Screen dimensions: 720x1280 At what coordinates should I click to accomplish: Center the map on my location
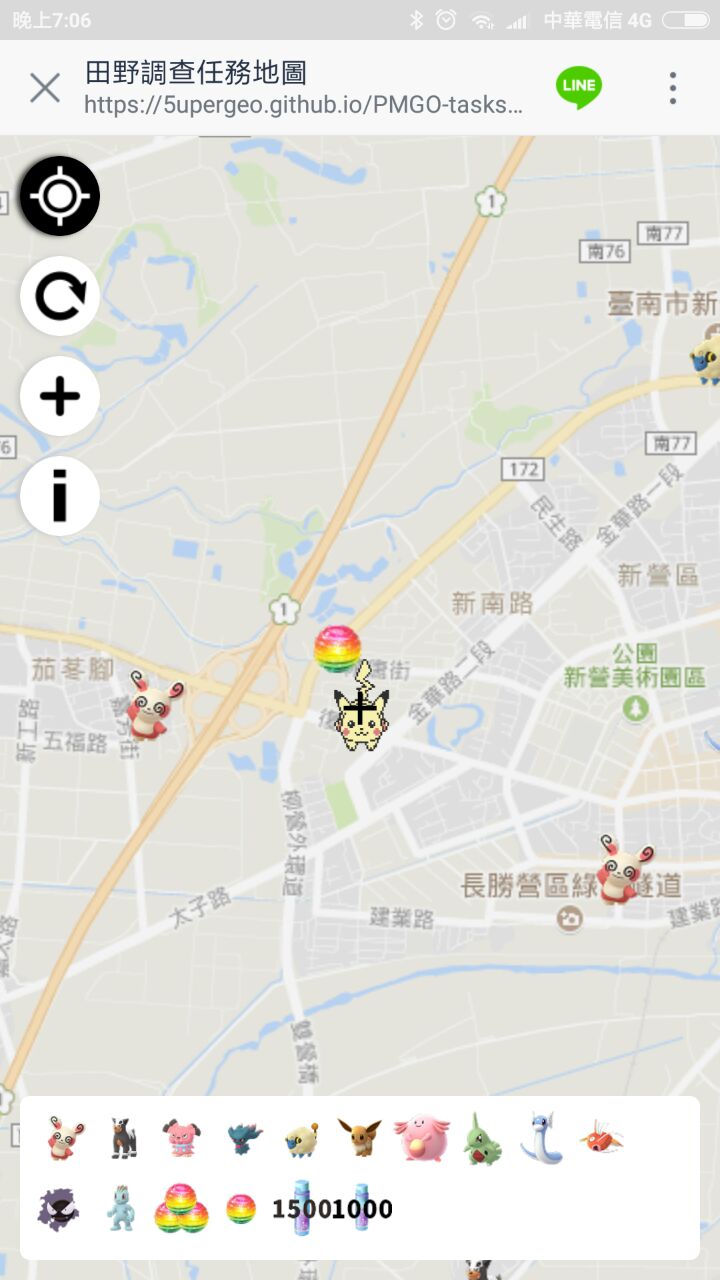coord(60,196)
